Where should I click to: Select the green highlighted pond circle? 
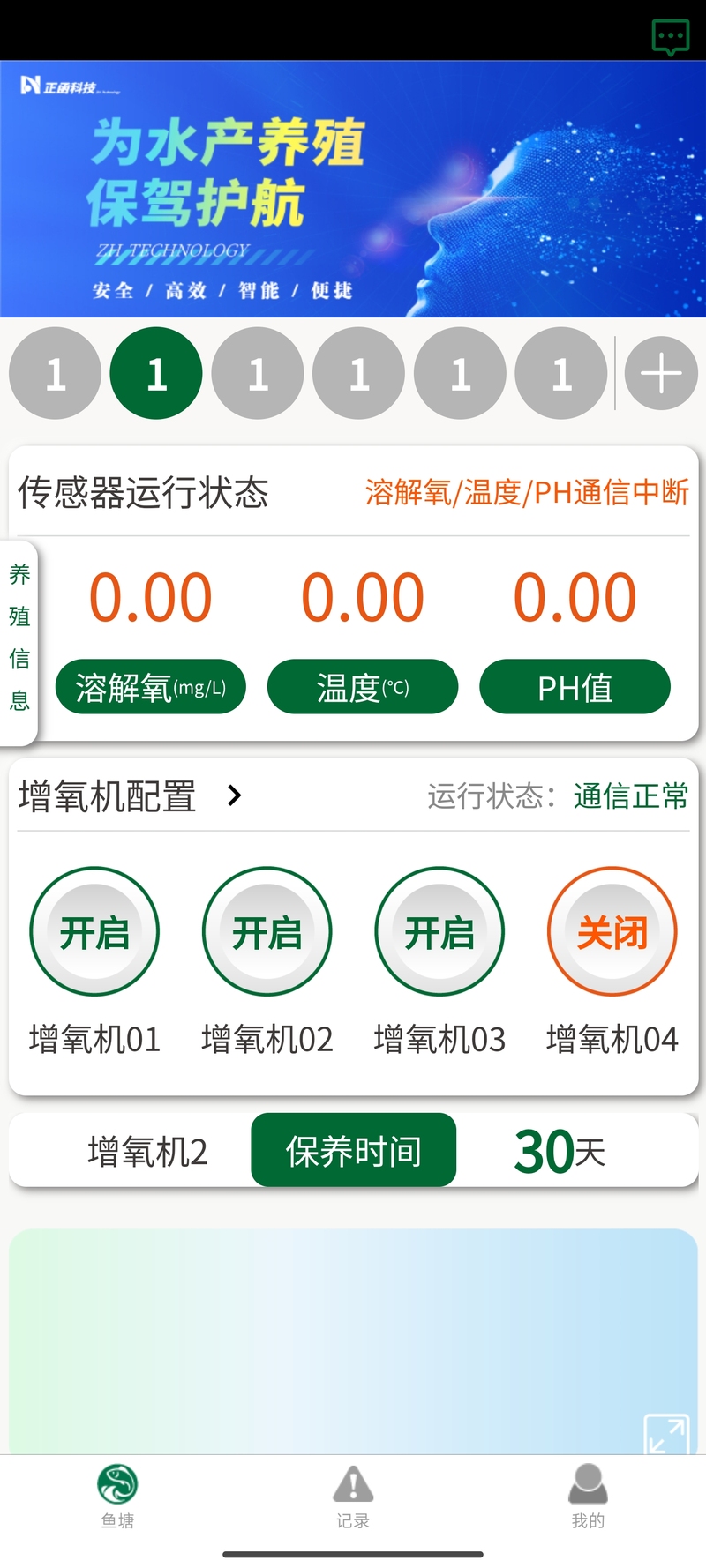[x=156, y=374]
